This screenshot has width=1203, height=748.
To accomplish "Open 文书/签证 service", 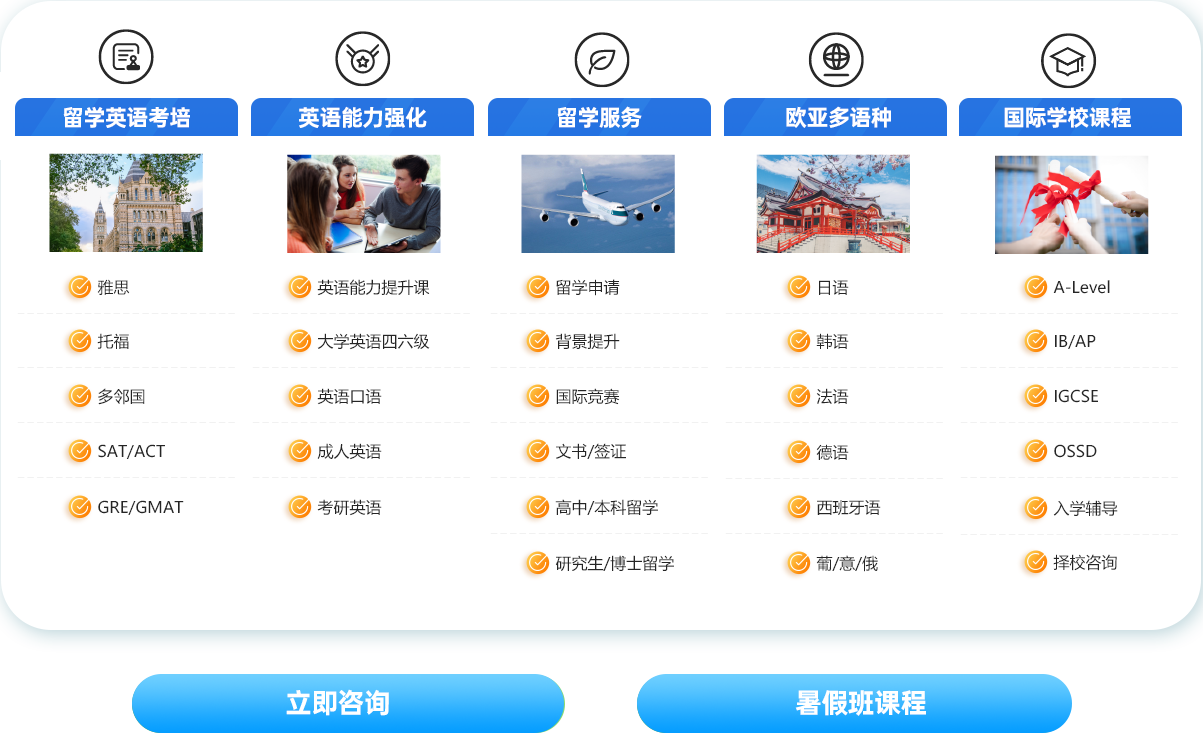I will pyautogui.click(x=590, y=452).
